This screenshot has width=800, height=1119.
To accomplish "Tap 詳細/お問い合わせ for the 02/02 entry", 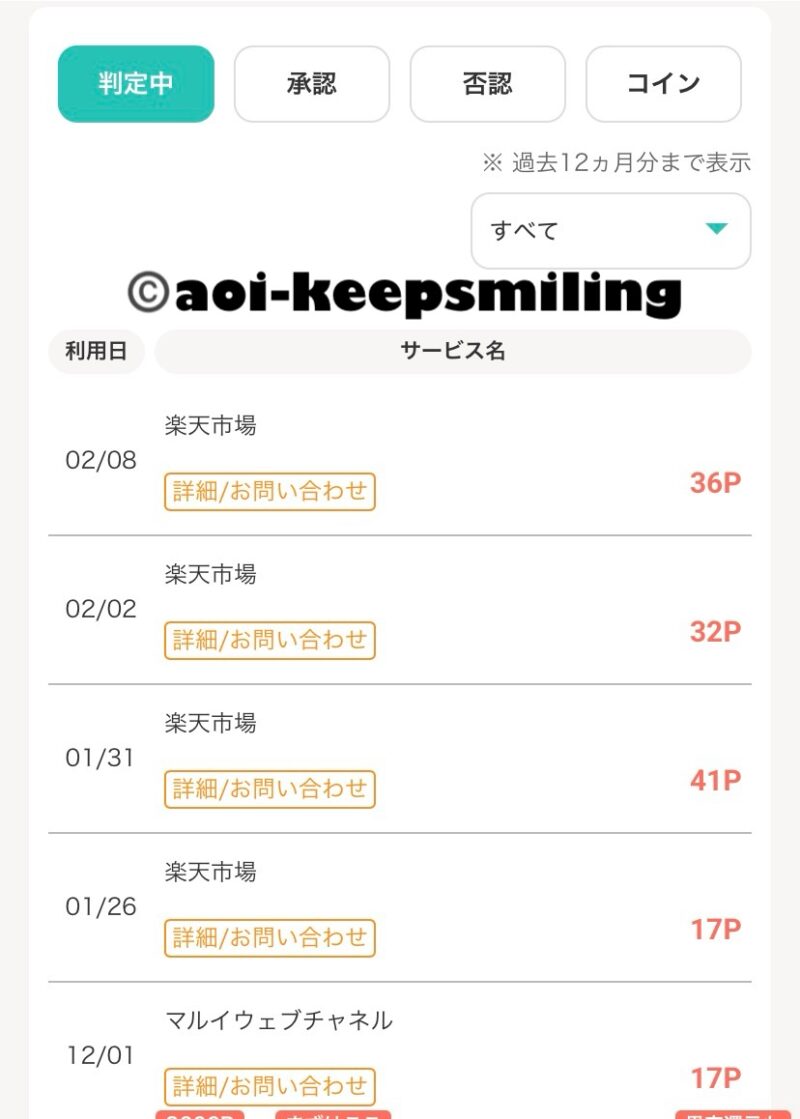I will [270, 640].
